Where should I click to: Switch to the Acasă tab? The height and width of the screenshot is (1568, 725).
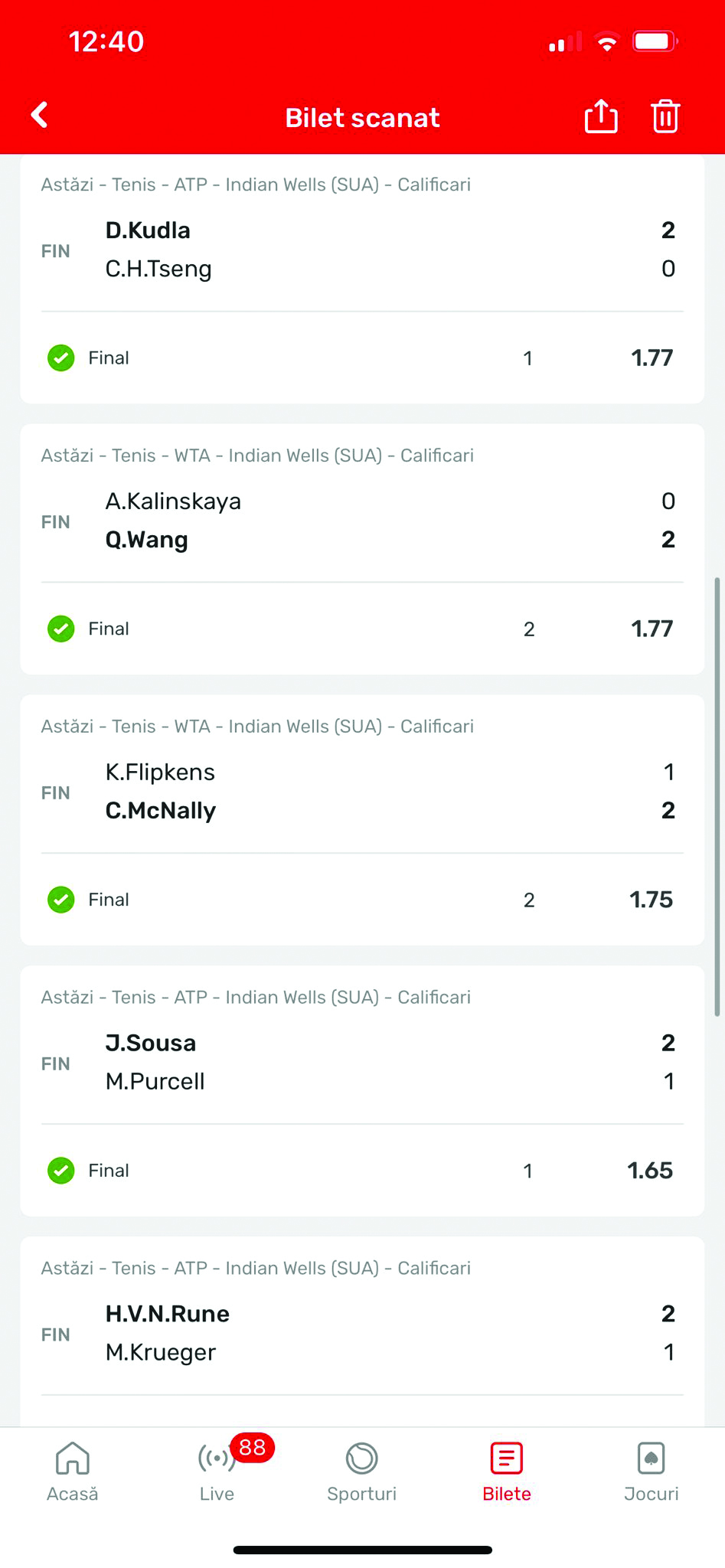point(73,1472)
